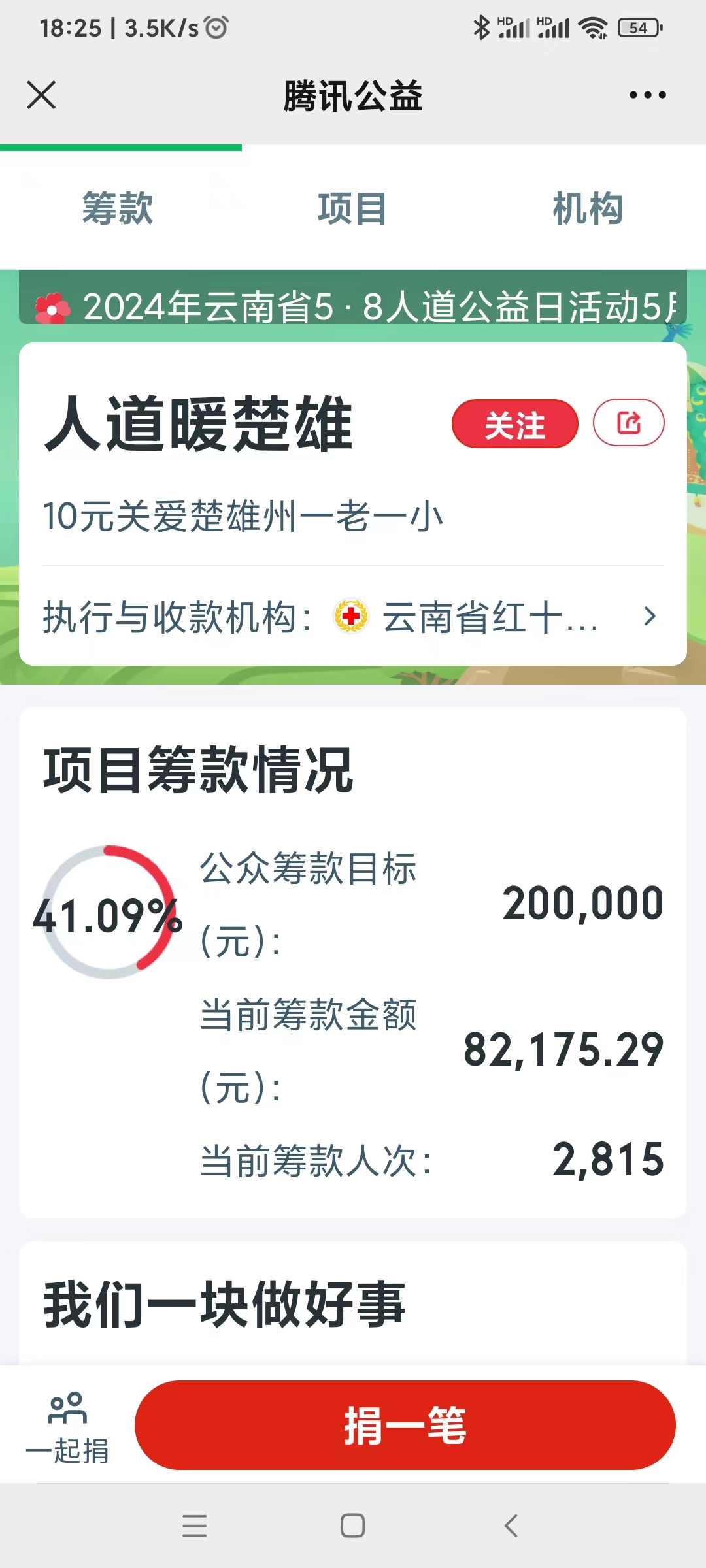Open the three-dot overflow menu

click(647, 95)
